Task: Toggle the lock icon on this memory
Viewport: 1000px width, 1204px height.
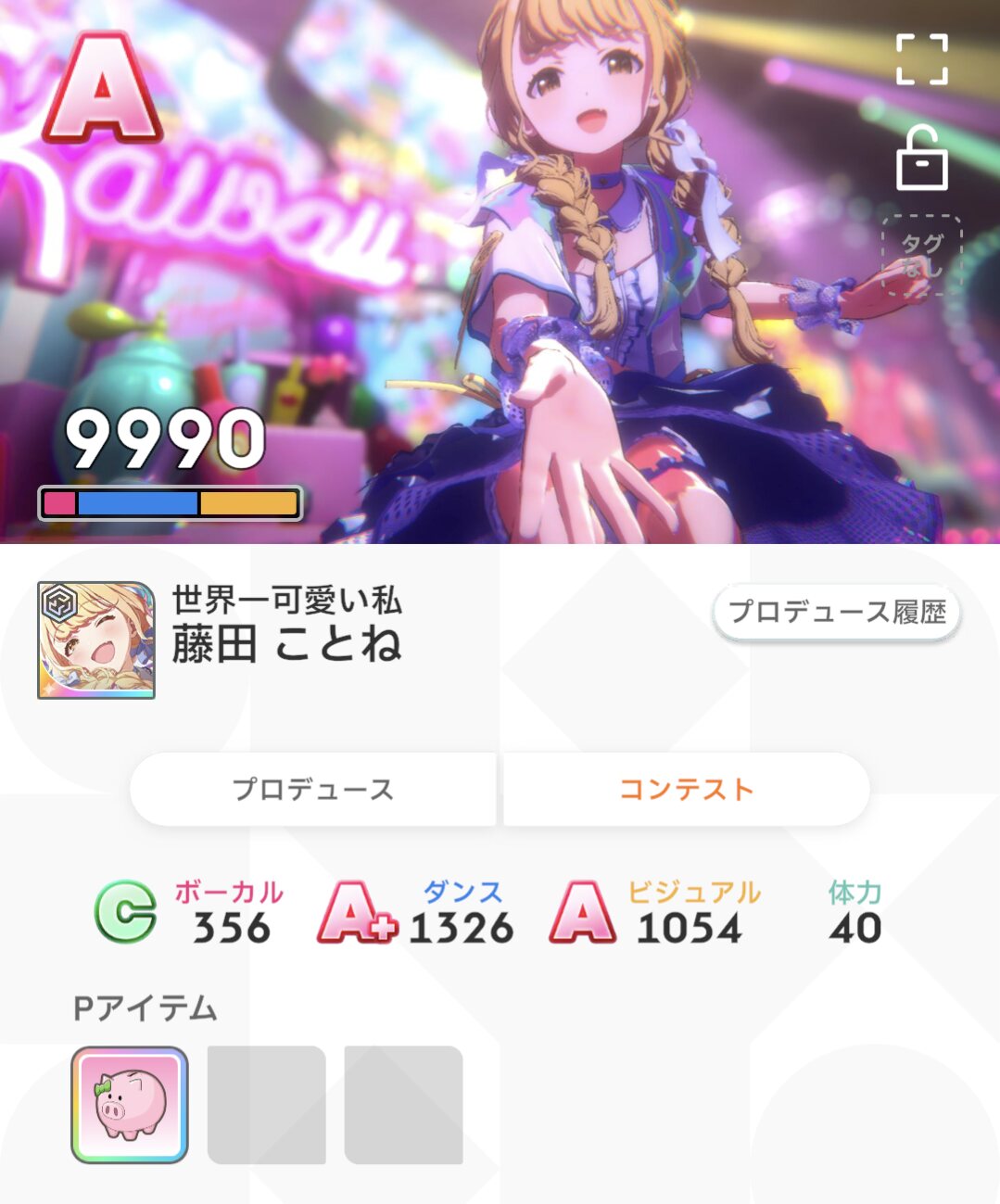Action: [x=921, y=159]
